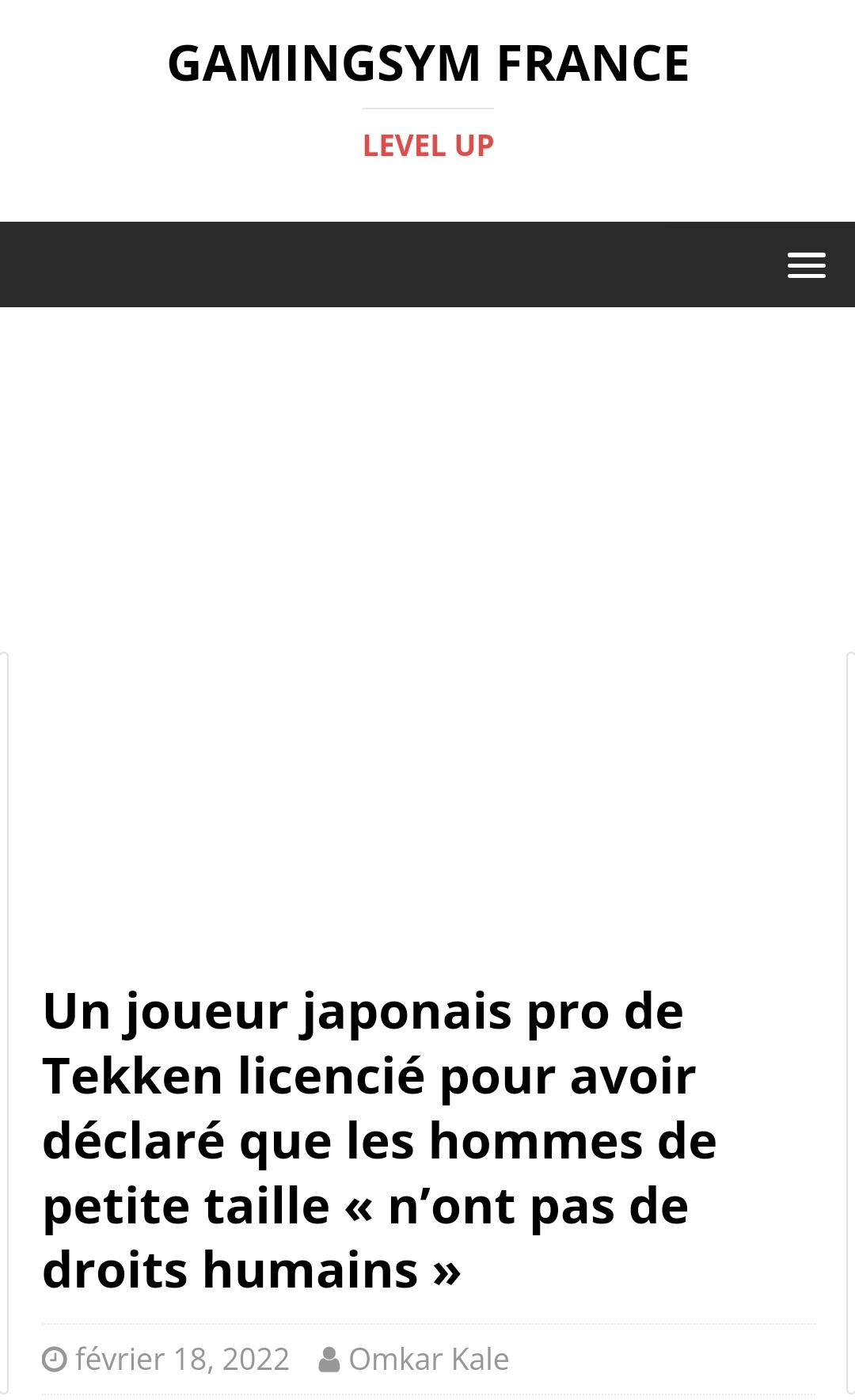
Task: Go to the Gamingsym France homepage title
Action: tap(428, 63)
